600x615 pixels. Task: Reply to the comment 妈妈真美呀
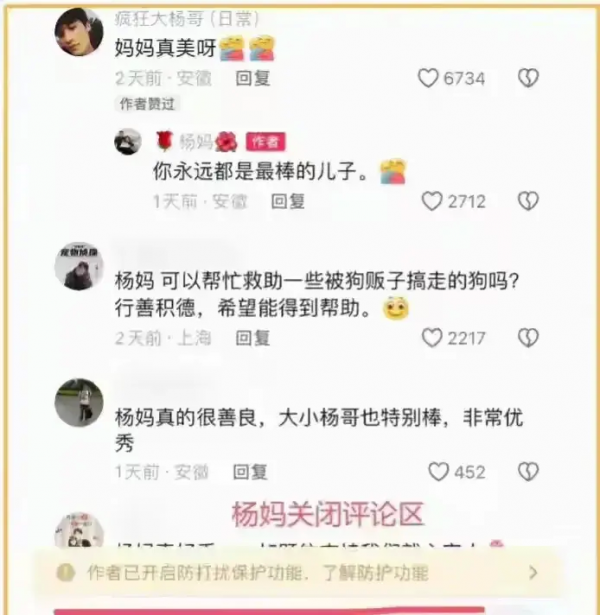(x=252, y=78)
